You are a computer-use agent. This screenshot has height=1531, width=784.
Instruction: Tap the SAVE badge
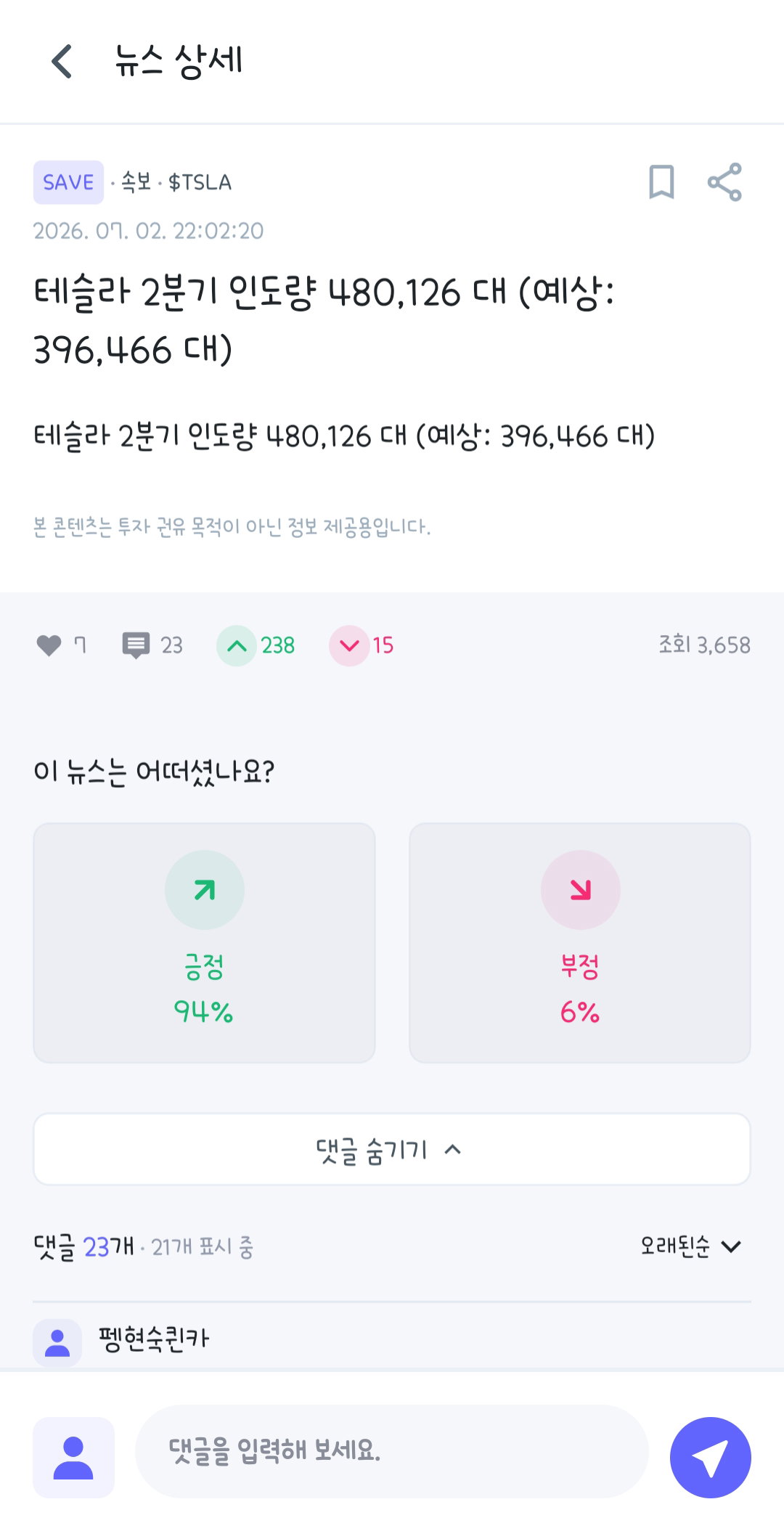[68, 182]
